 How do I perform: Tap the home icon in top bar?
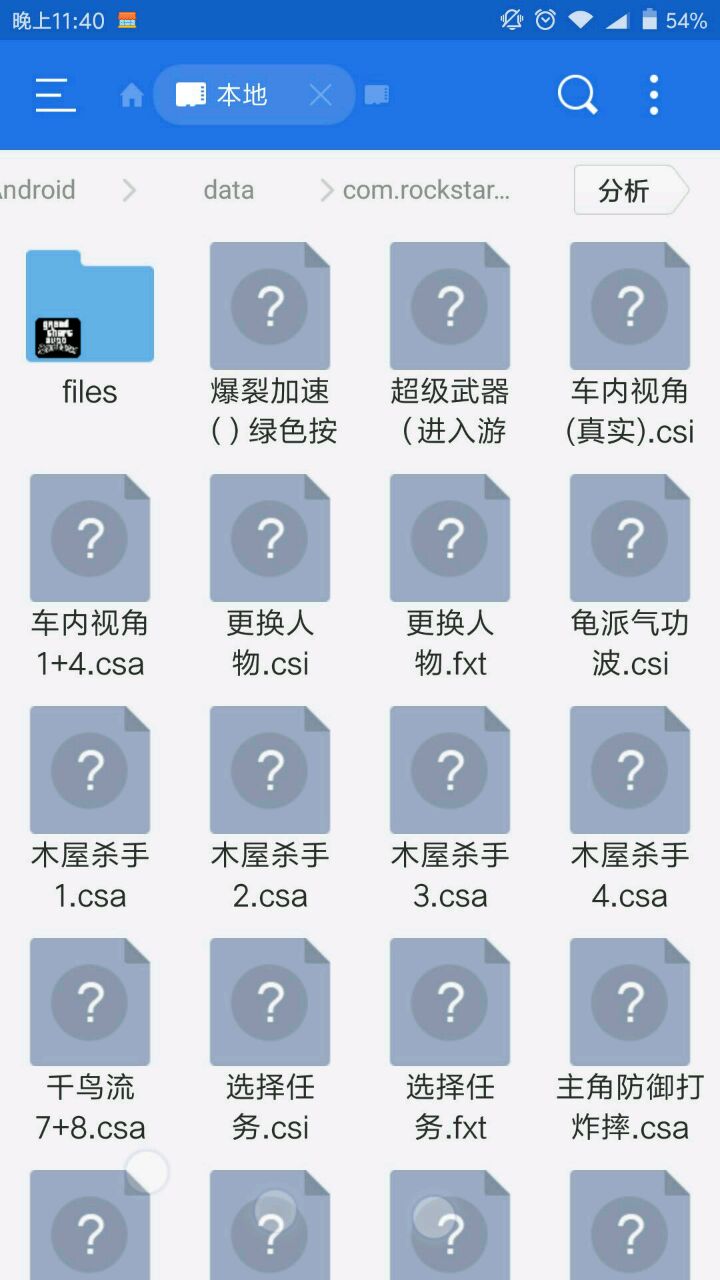tap(131, 95)
